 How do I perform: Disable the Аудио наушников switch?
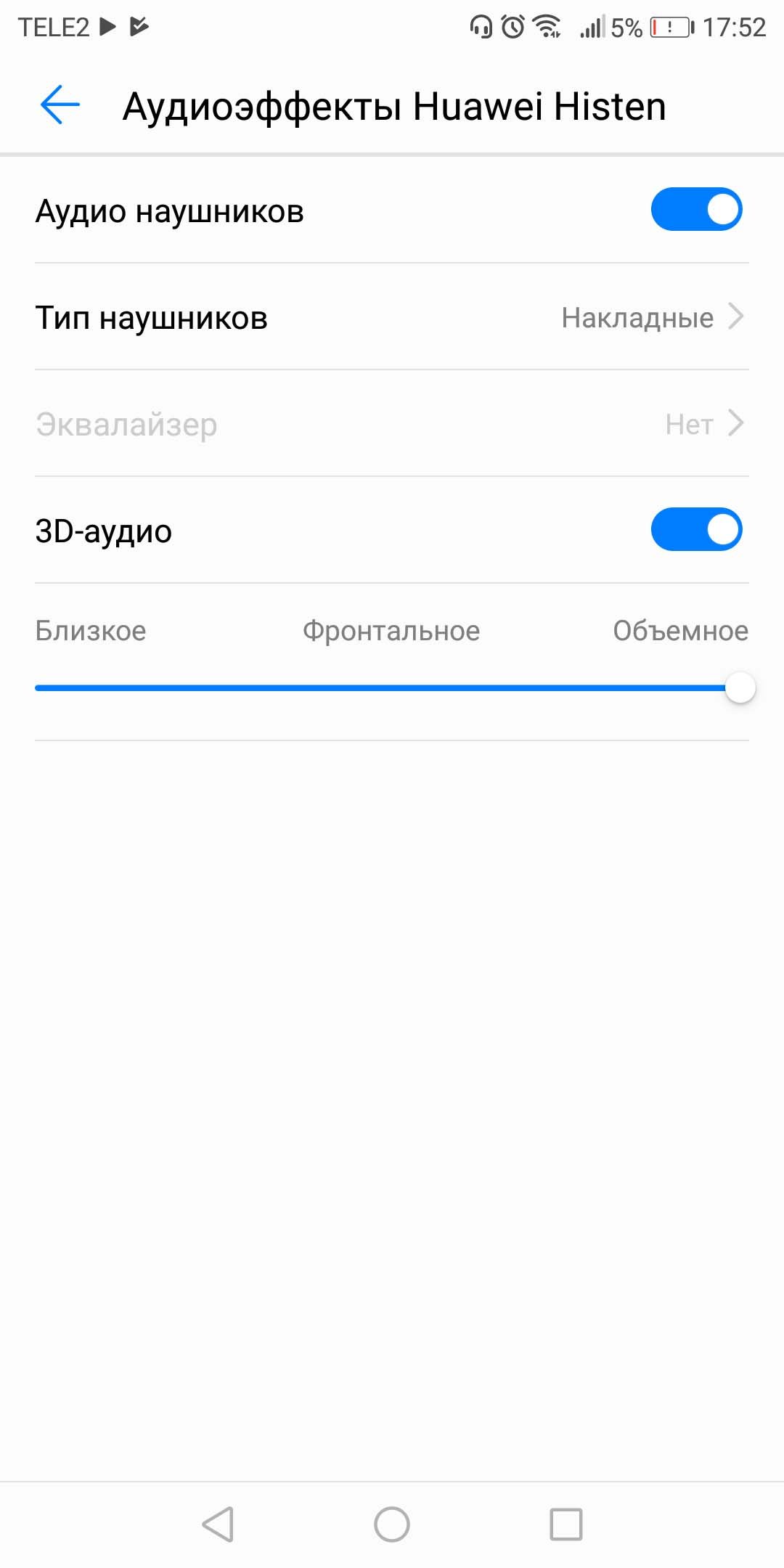[696, 210]
